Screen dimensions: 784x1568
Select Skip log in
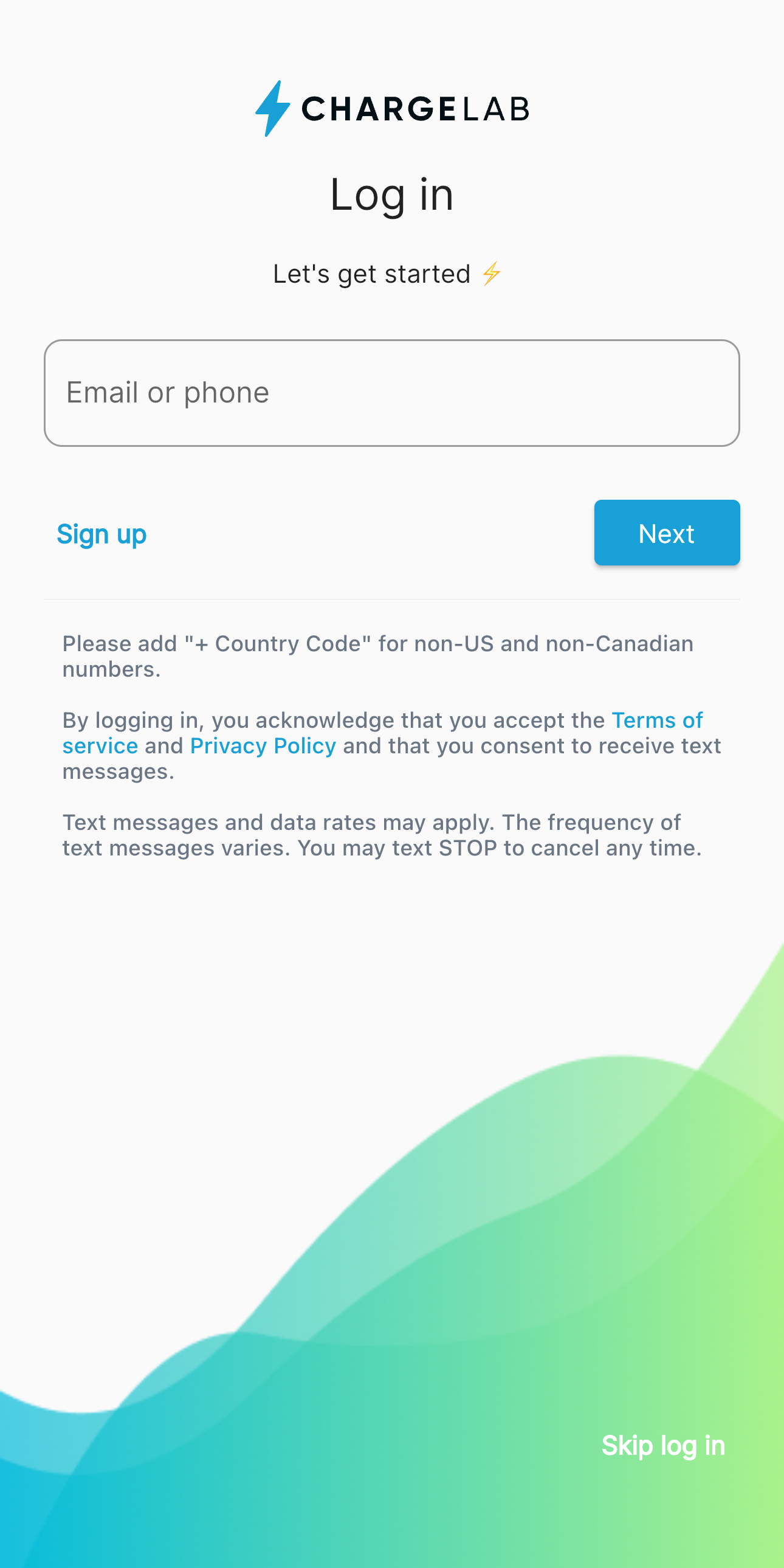click(x=662, y=1446)
